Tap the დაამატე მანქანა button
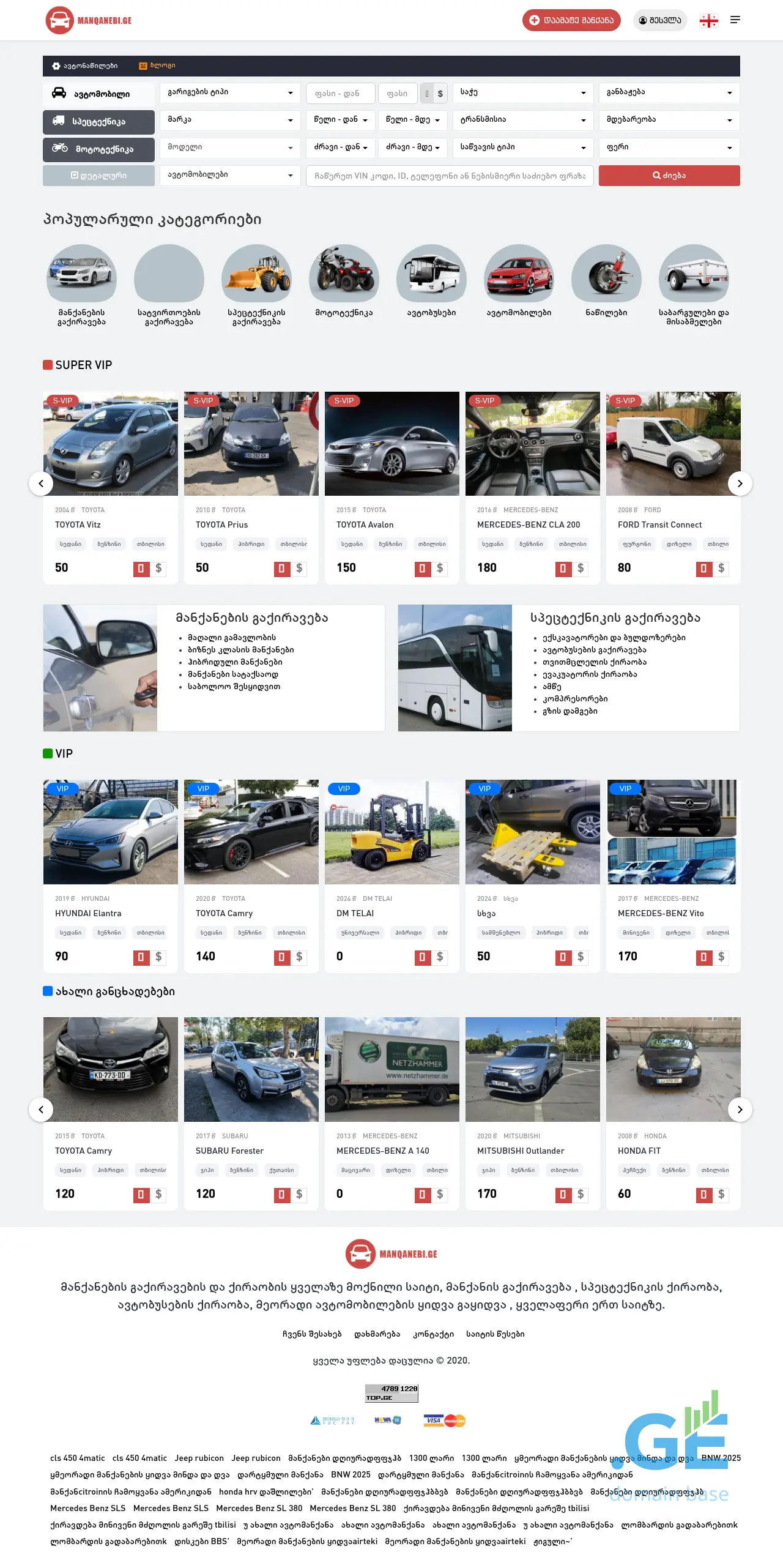Image resolution: width=783 pixels, height=1568 pixels. click(x=571, y=20)
